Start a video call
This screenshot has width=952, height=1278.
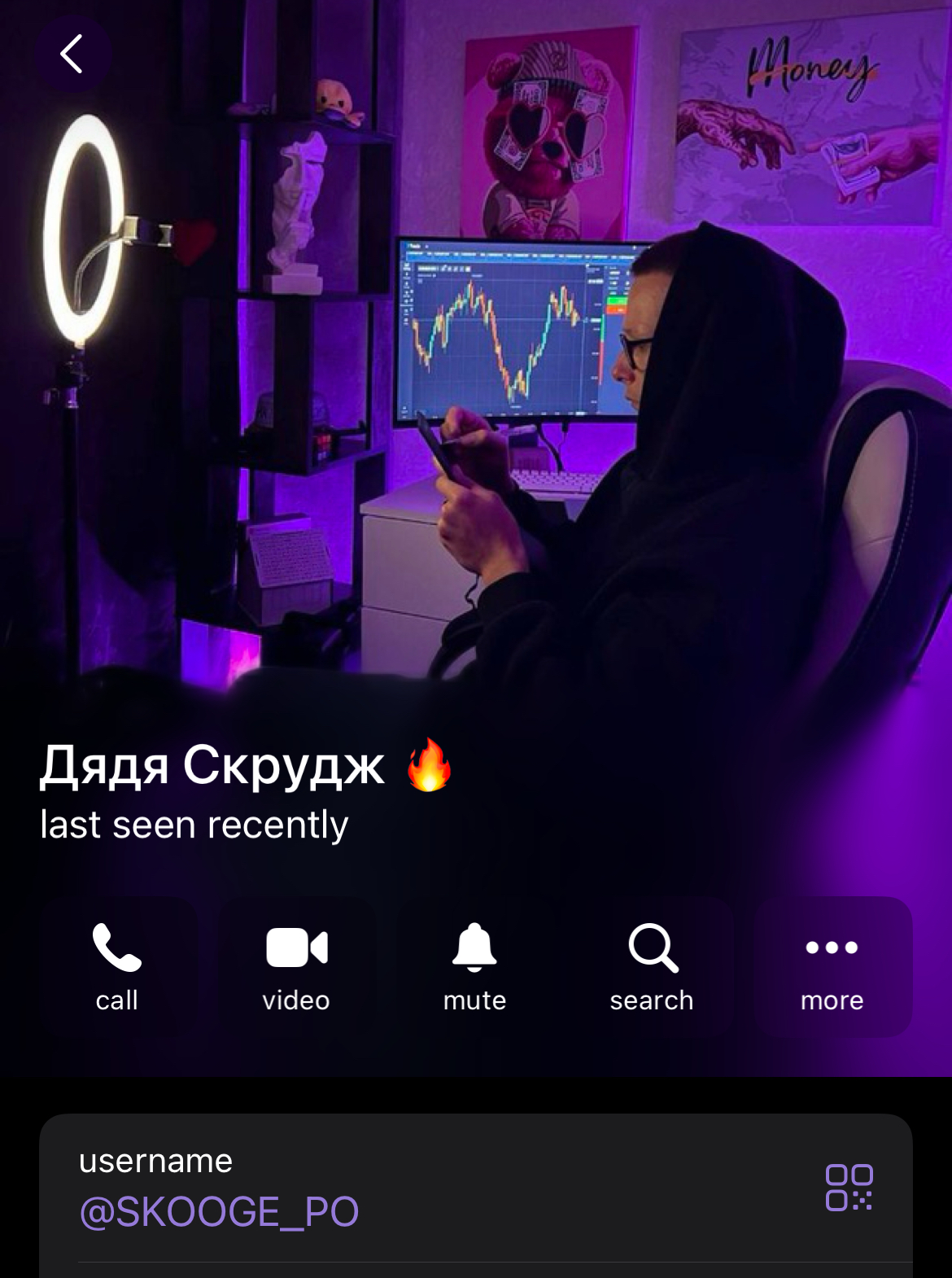click(296, 966)
